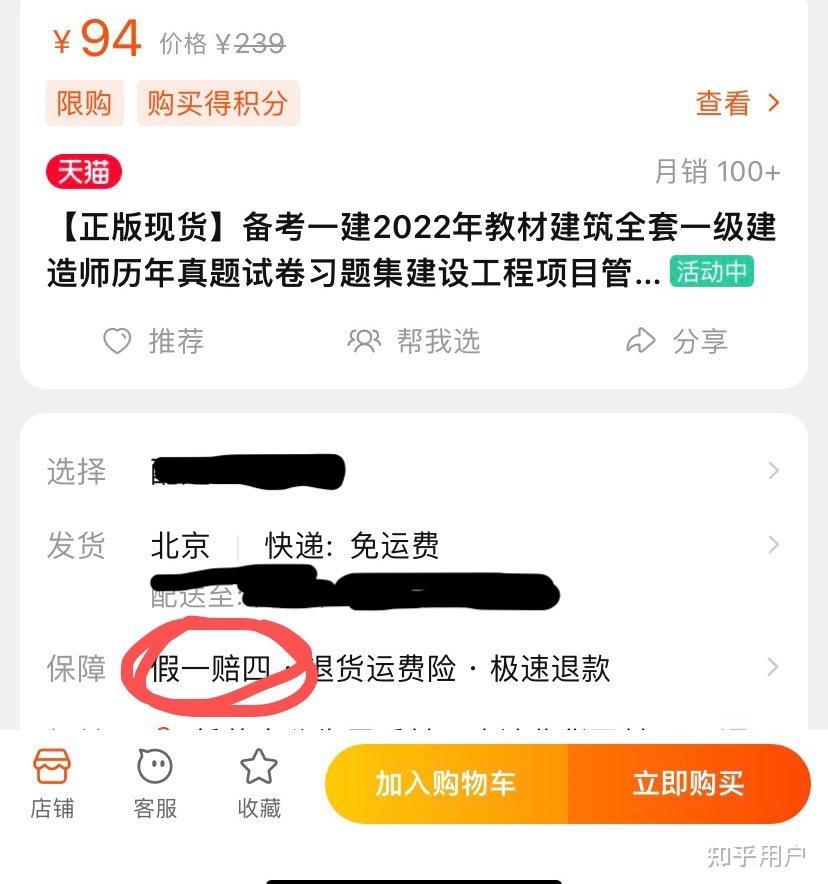Screen dimensions: 828x884
Task: Tap 立即购买 to buy now
Action: pyautogui.click(x=689, y=783)
